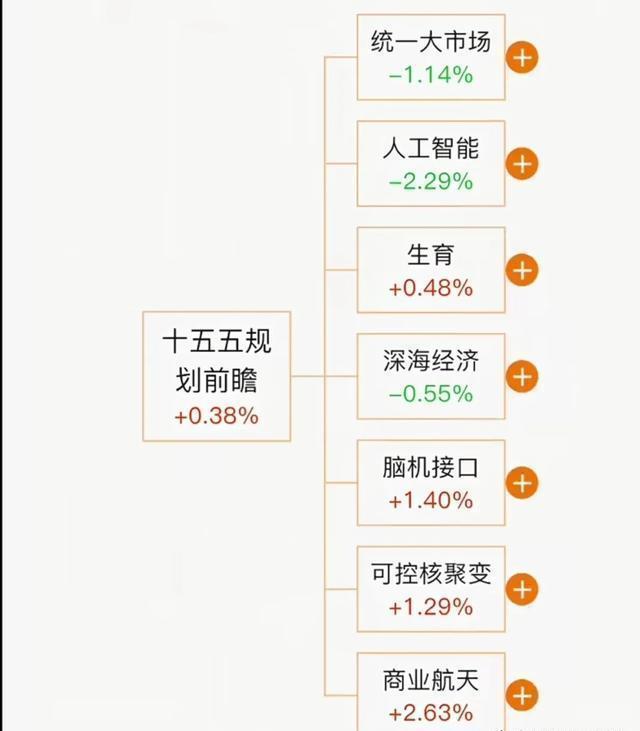Expand the 脑机接口 plus button

tap(522, 483)
